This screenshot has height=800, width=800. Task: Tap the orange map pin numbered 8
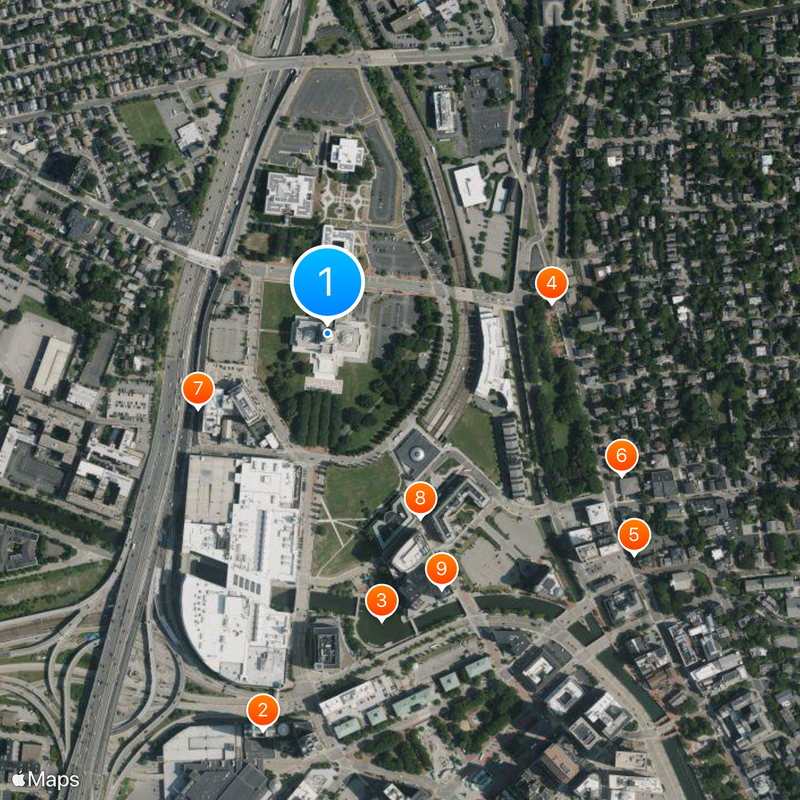click(x=420, y=497)
